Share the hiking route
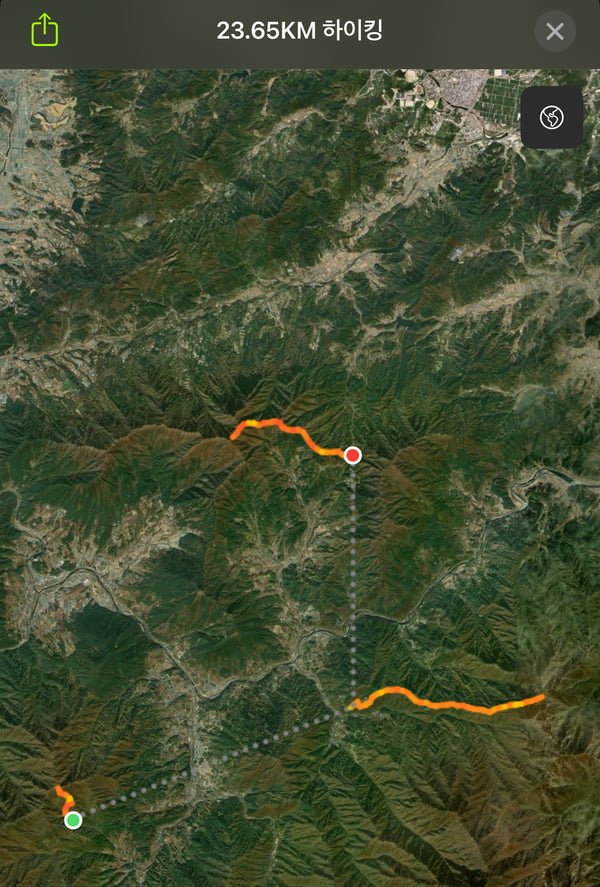 pos(45,30)
